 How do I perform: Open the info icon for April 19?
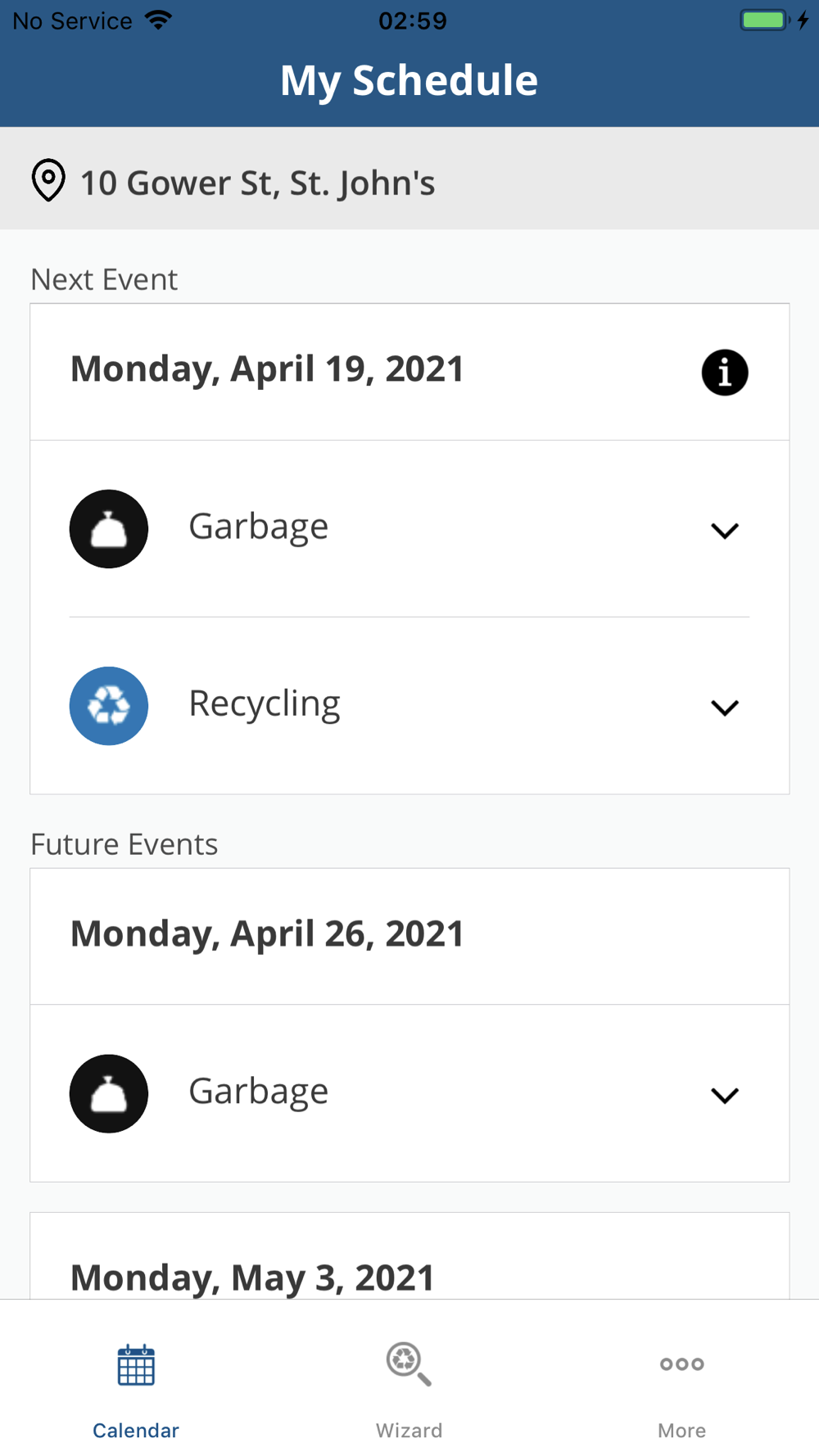pyautogui.click(x=725, y=373)
